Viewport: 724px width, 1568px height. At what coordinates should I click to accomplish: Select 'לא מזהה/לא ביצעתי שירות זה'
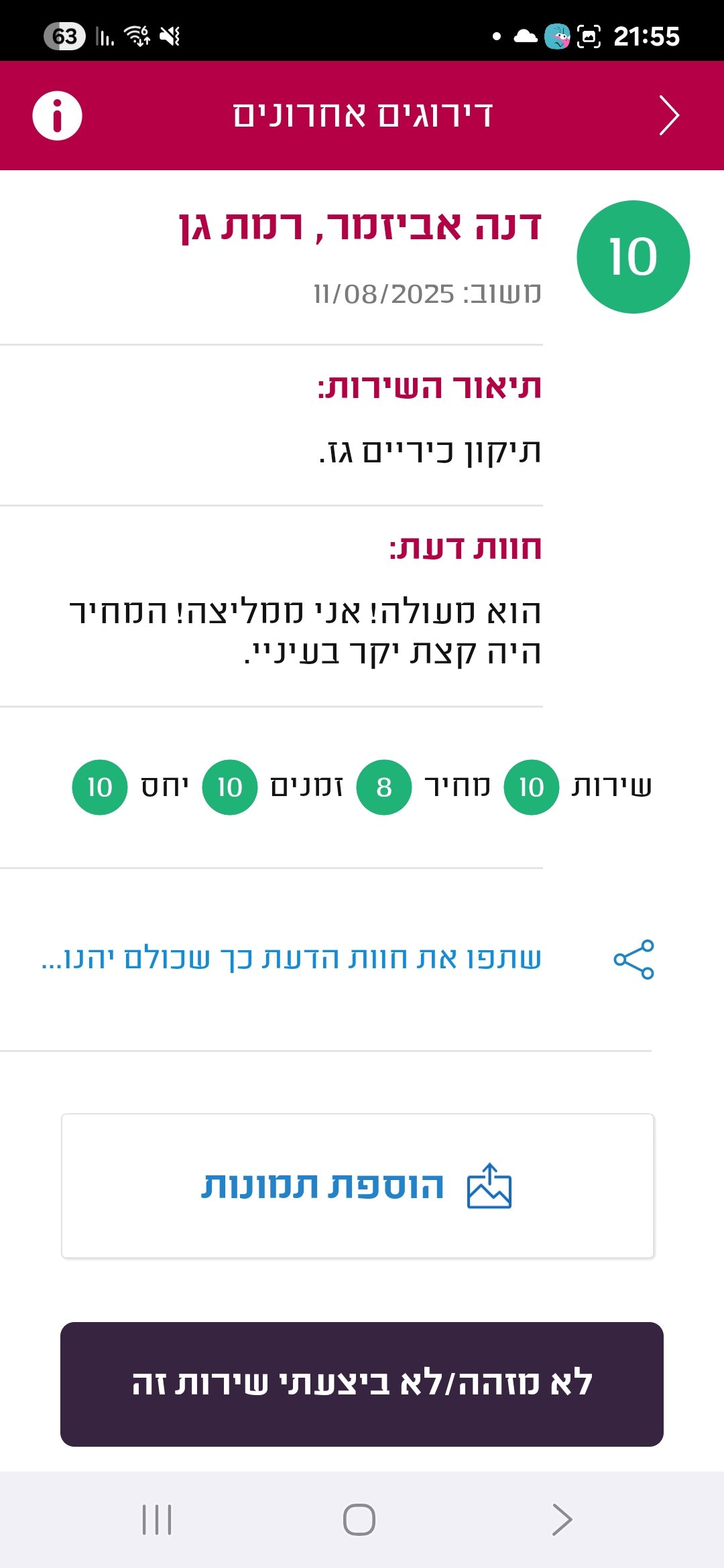pos(362,1384)
